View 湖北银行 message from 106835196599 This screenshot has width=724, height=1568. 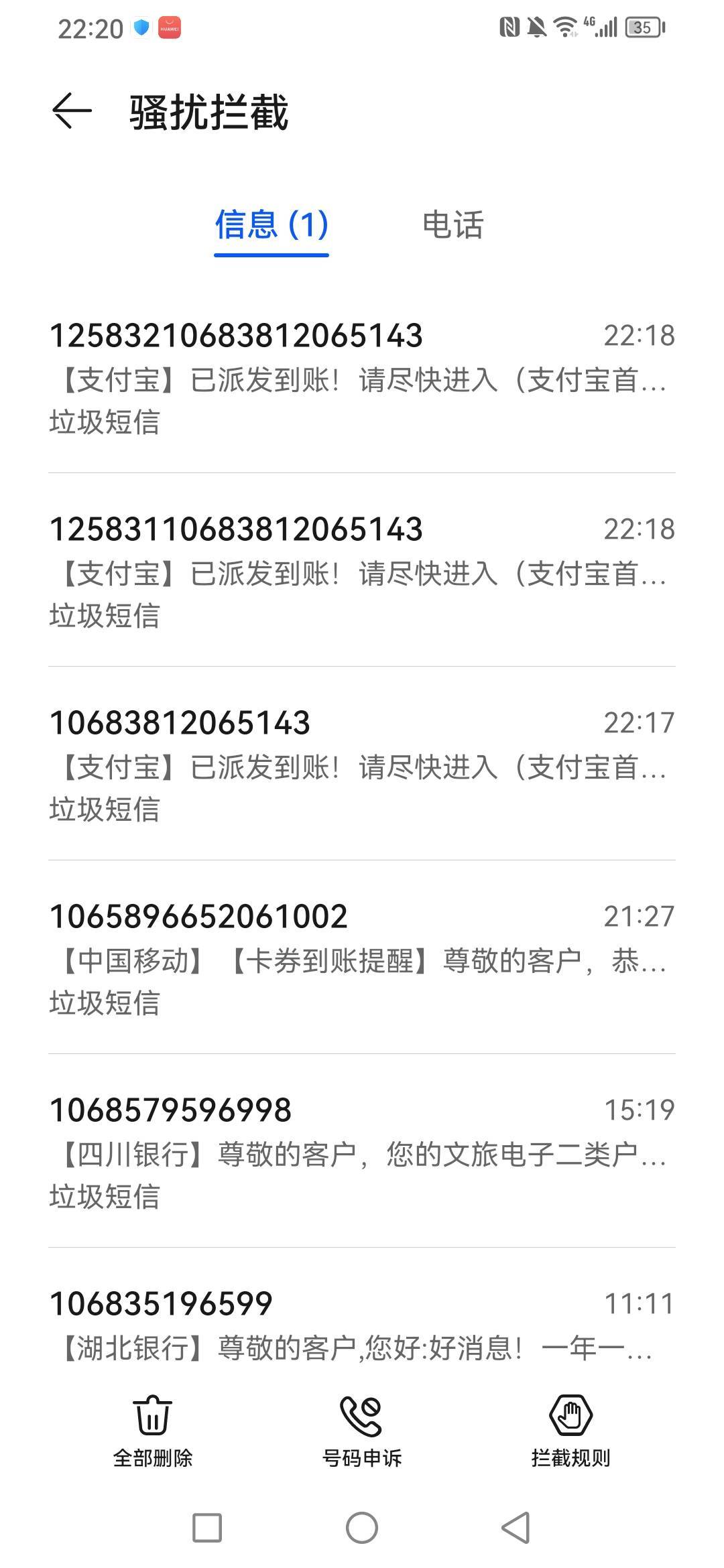click(362, 1327)
